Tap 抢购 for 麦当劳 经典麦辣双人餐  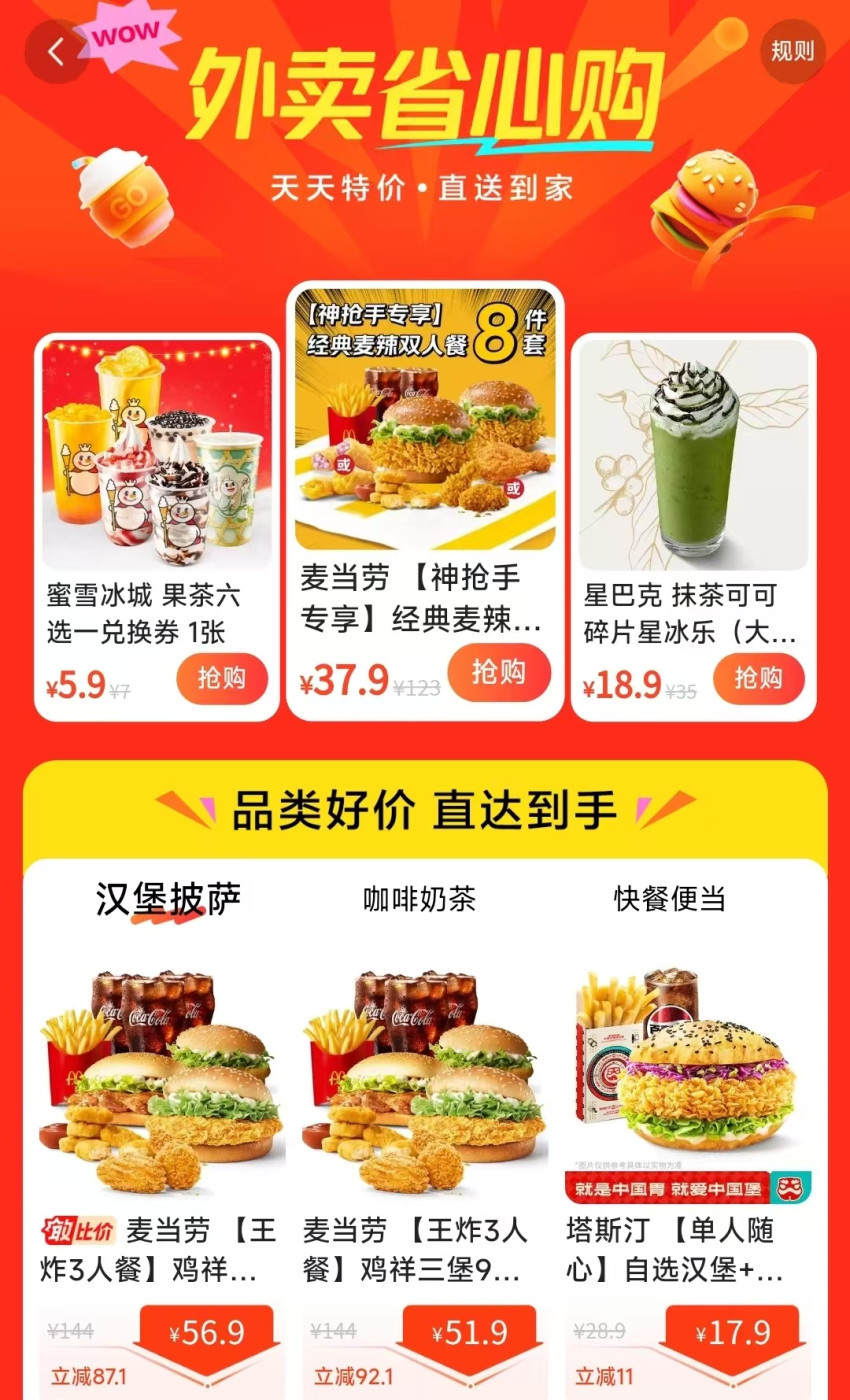[499, 672]
